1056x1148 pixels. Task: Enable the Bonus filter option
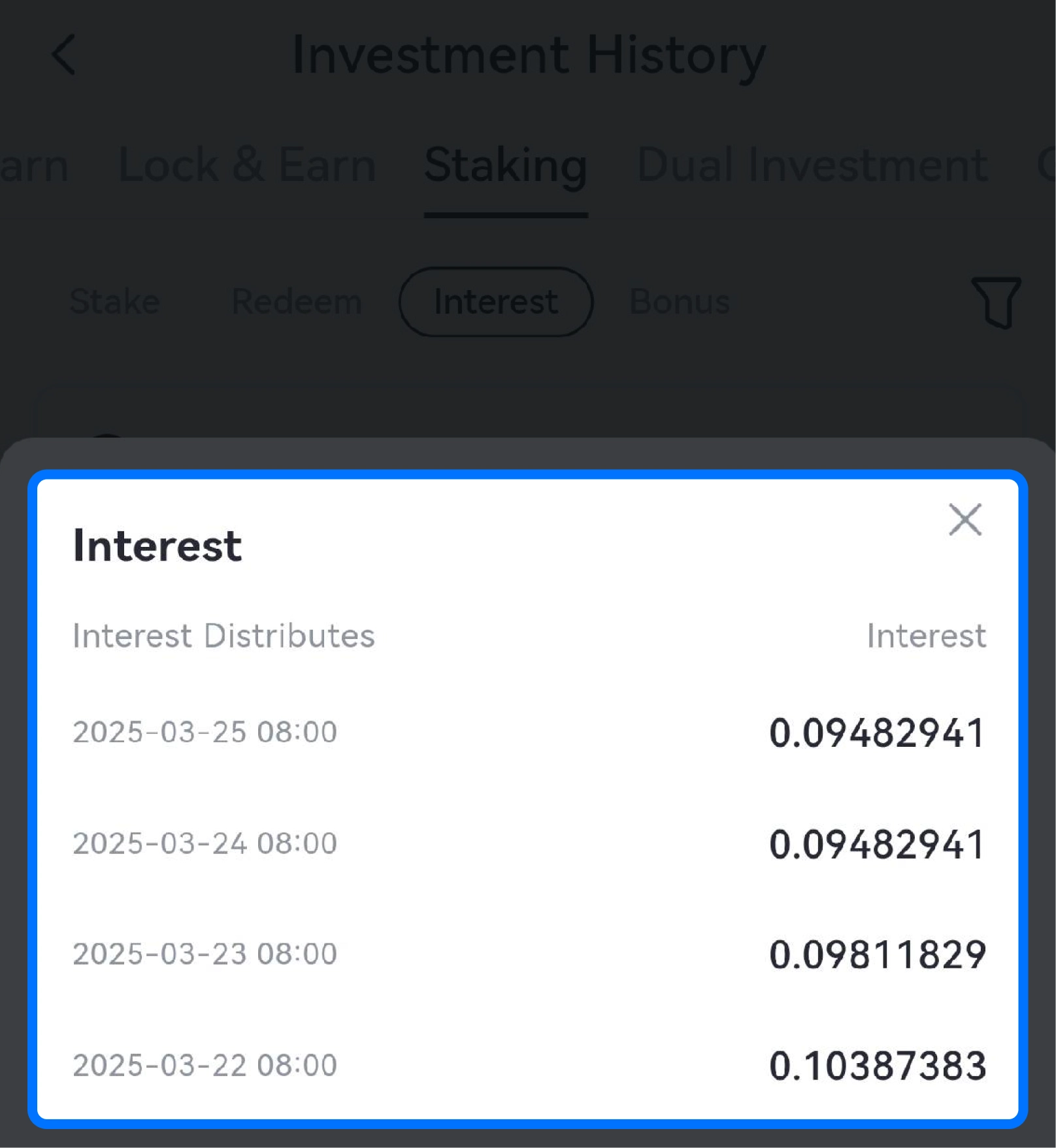coord(679,301)
